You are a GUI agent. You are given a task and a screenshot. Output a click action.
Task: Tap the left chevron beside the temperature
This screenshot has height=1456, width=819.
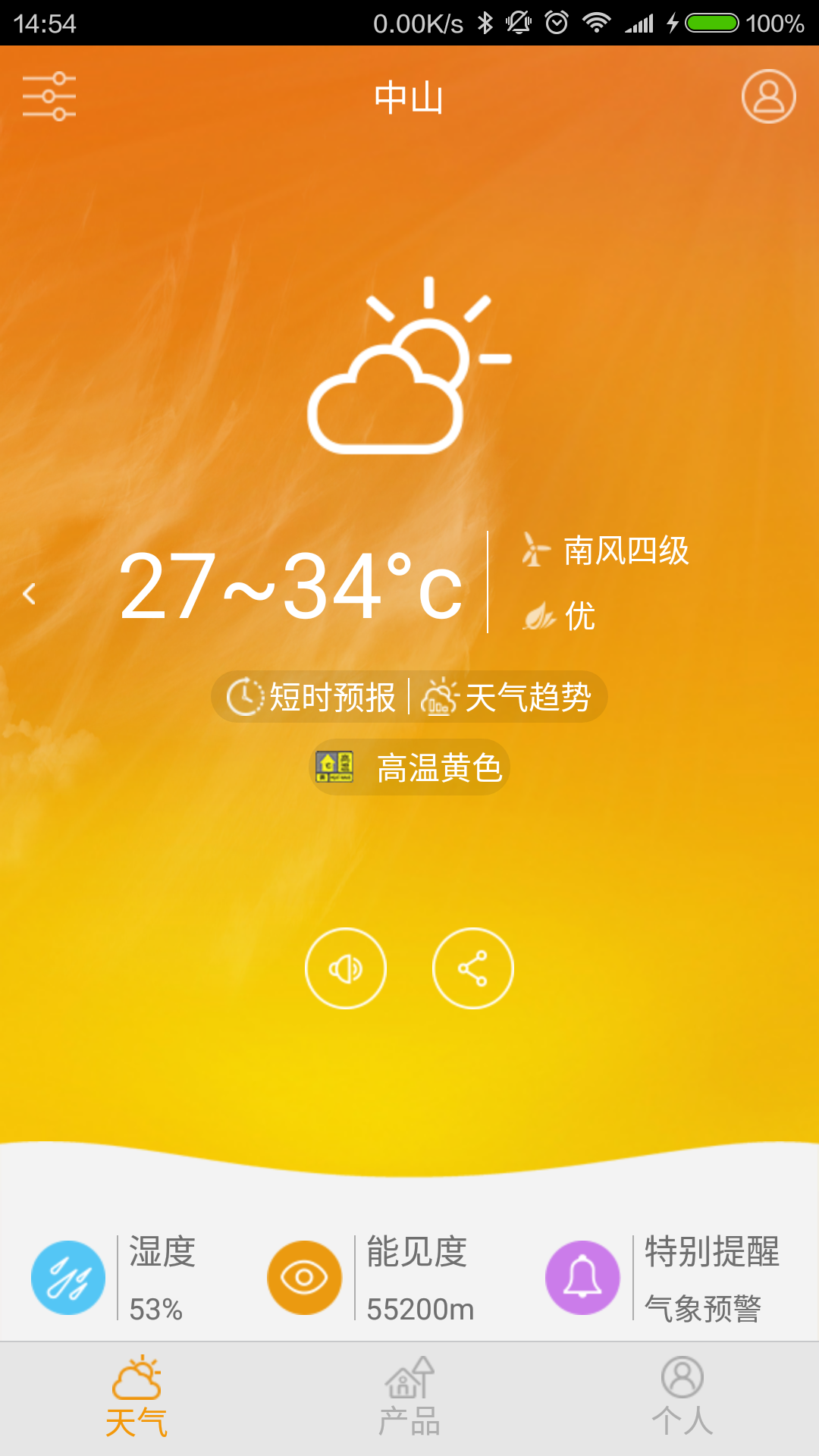point(30,595)
